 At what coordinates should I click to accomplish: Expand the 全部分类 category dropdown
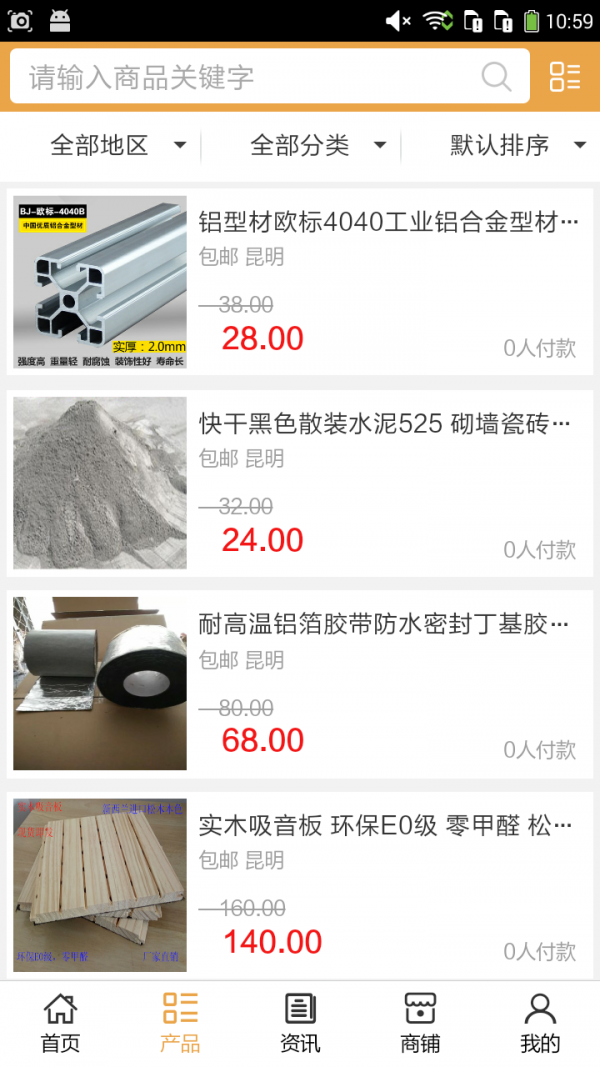tap(318, 146)
